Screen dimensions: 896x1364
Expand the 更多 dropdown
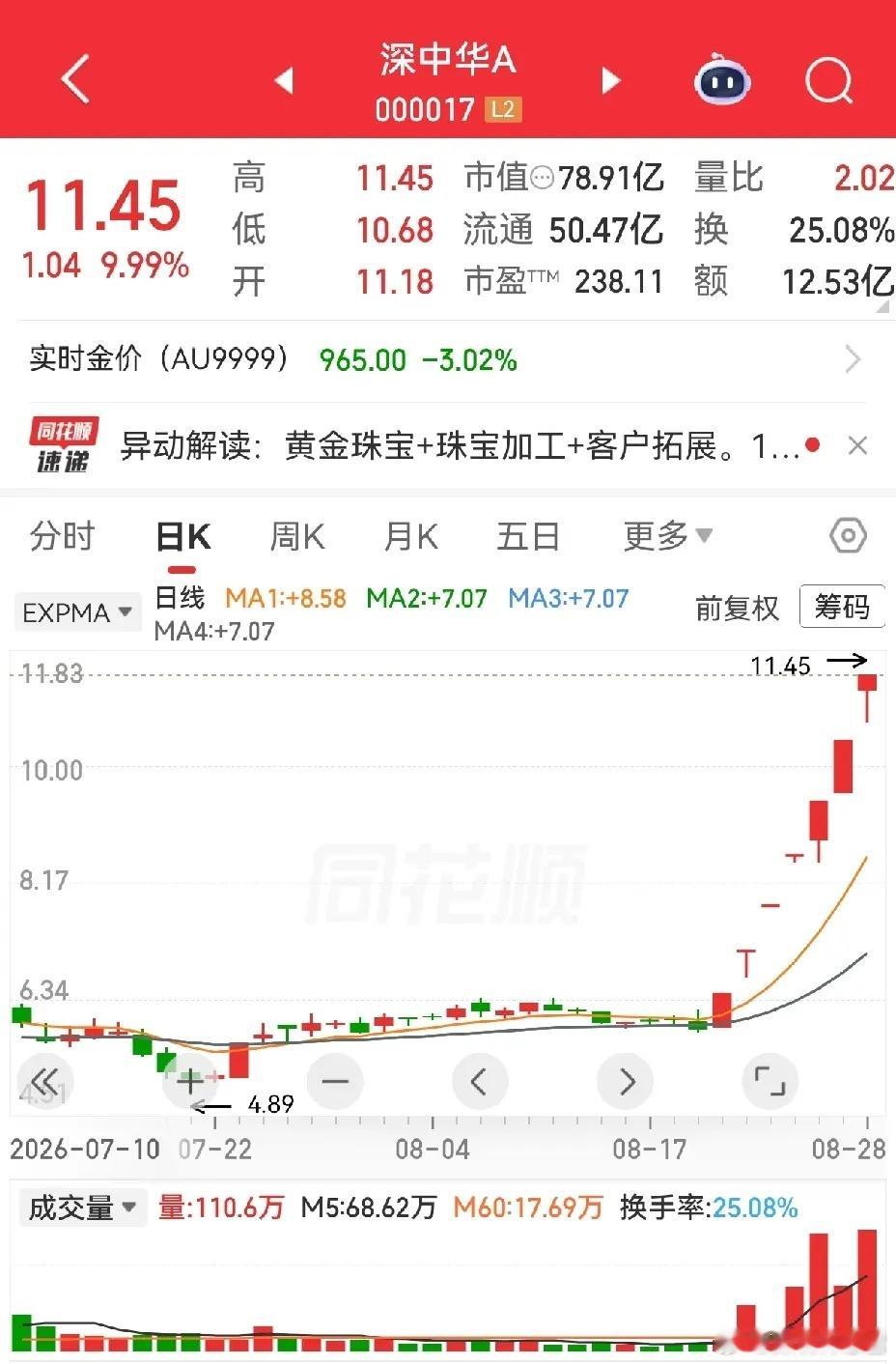pyautogui.click(x=667, y=536)
